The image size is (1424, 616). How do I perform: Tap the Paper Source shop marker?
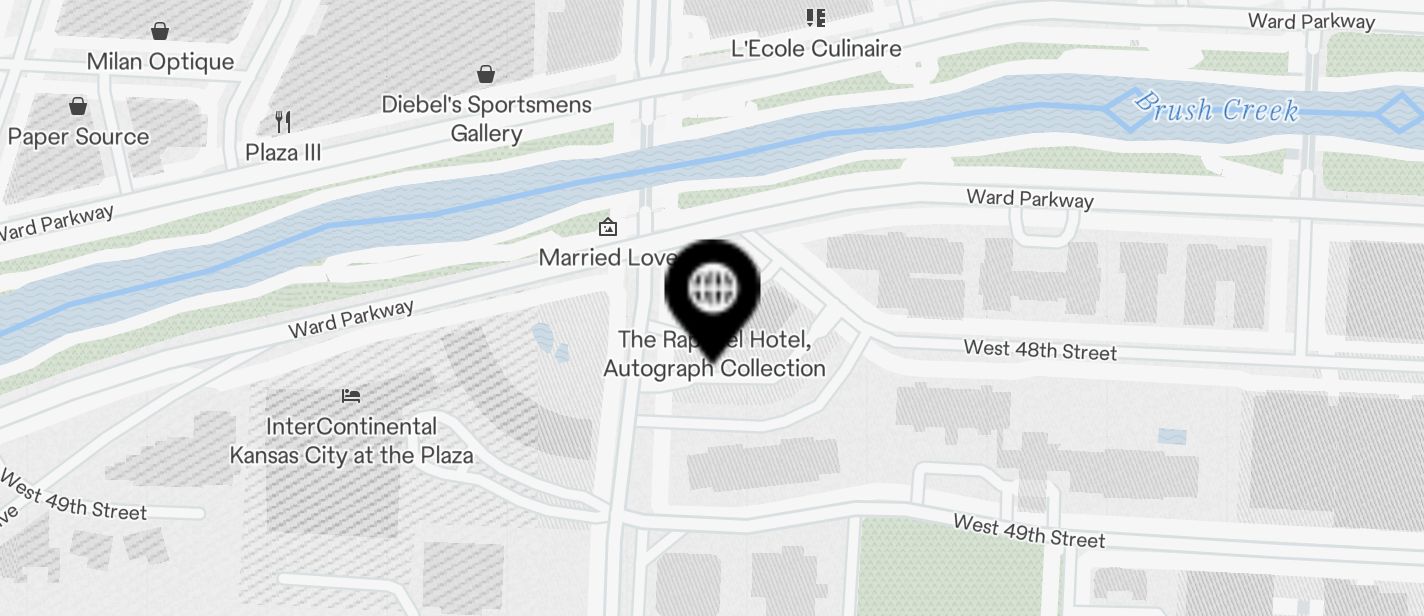click(x=78, y=106)
